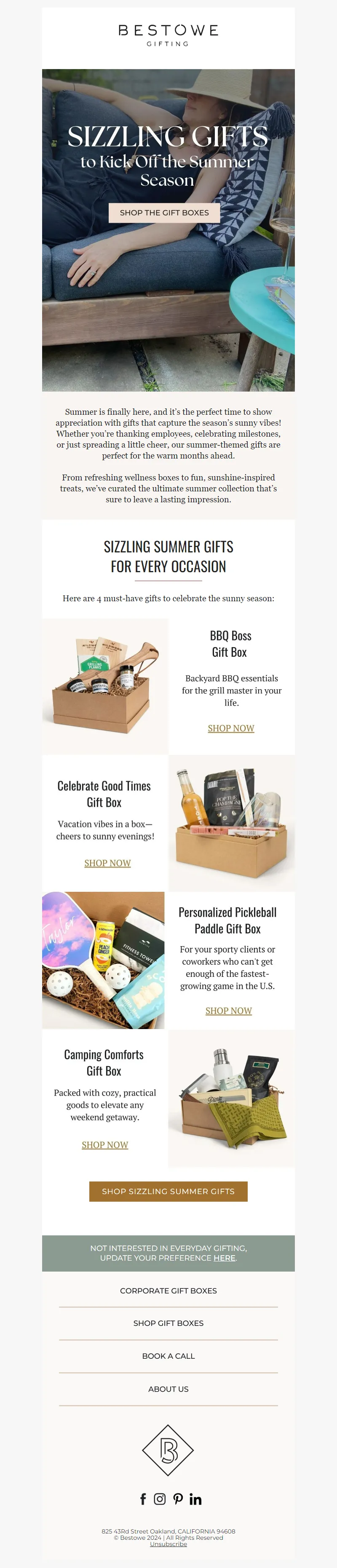This screenshot has height=1568, width=337.
Task: Update preference via HERE link
Action: [x=224, y=1258]
